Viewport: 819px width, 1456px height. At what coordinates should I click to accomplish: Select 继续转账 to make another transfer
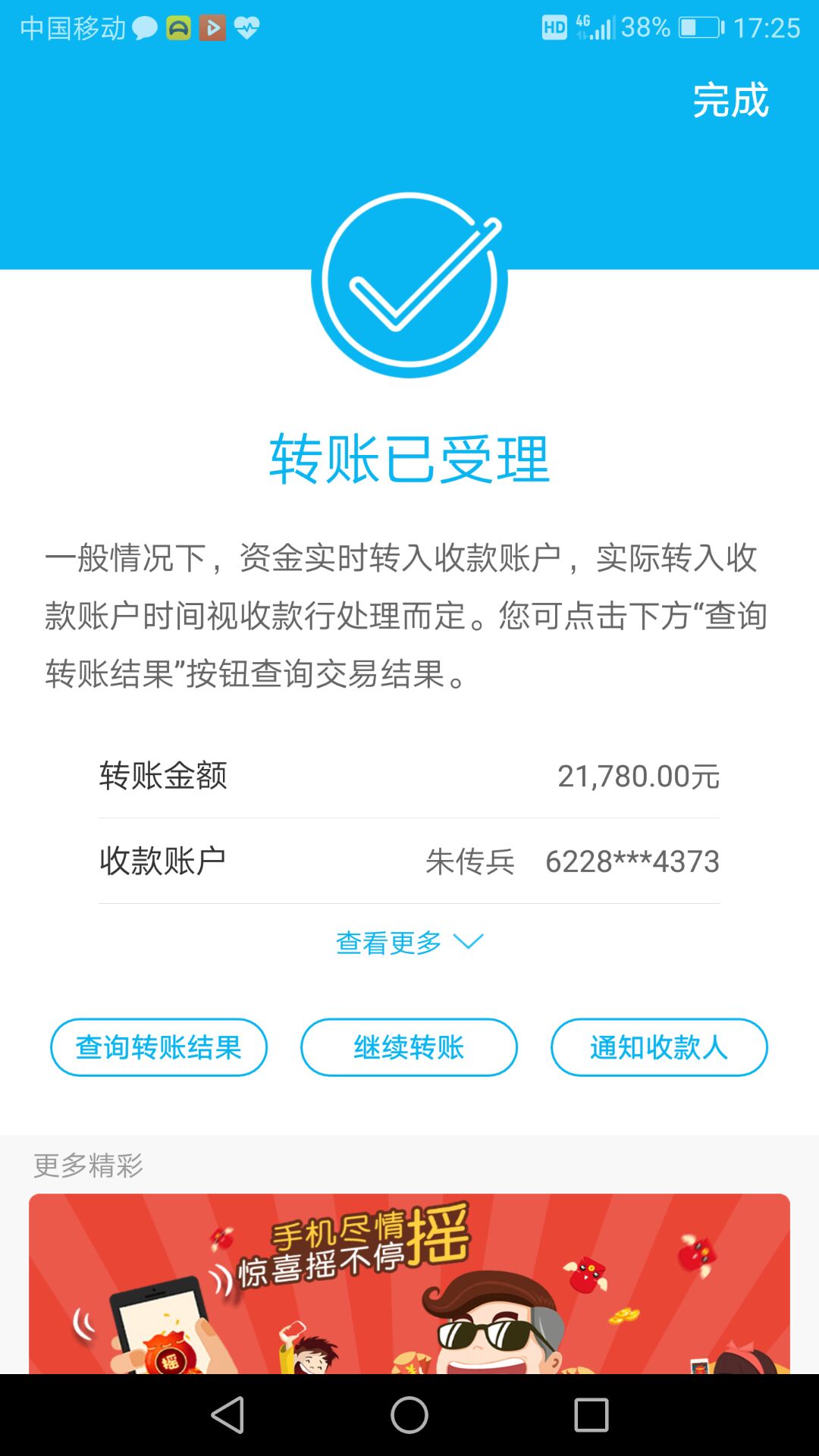(409, 1047)
